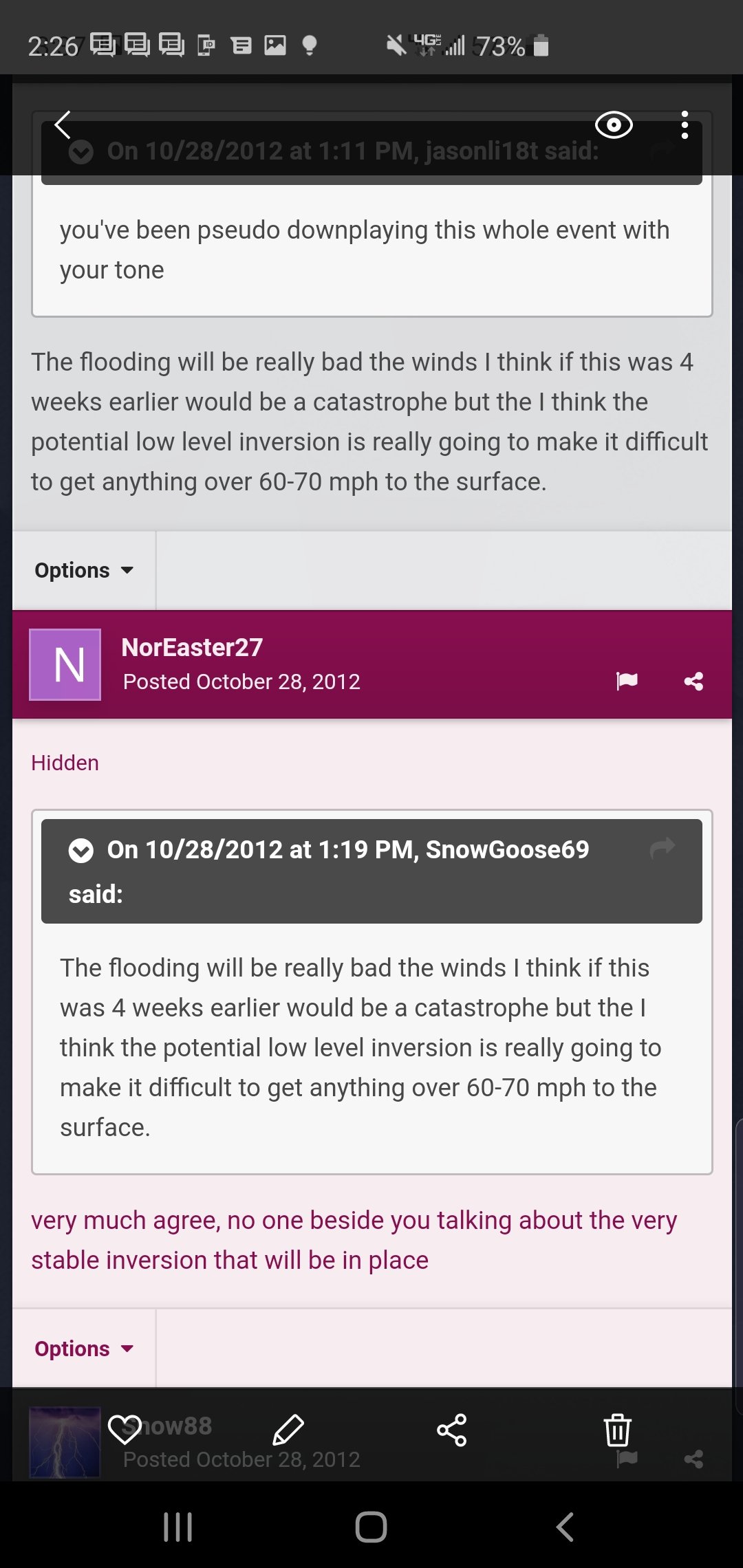Go to the home screen
This screenshot has height=1568, width=743.
371,1527
